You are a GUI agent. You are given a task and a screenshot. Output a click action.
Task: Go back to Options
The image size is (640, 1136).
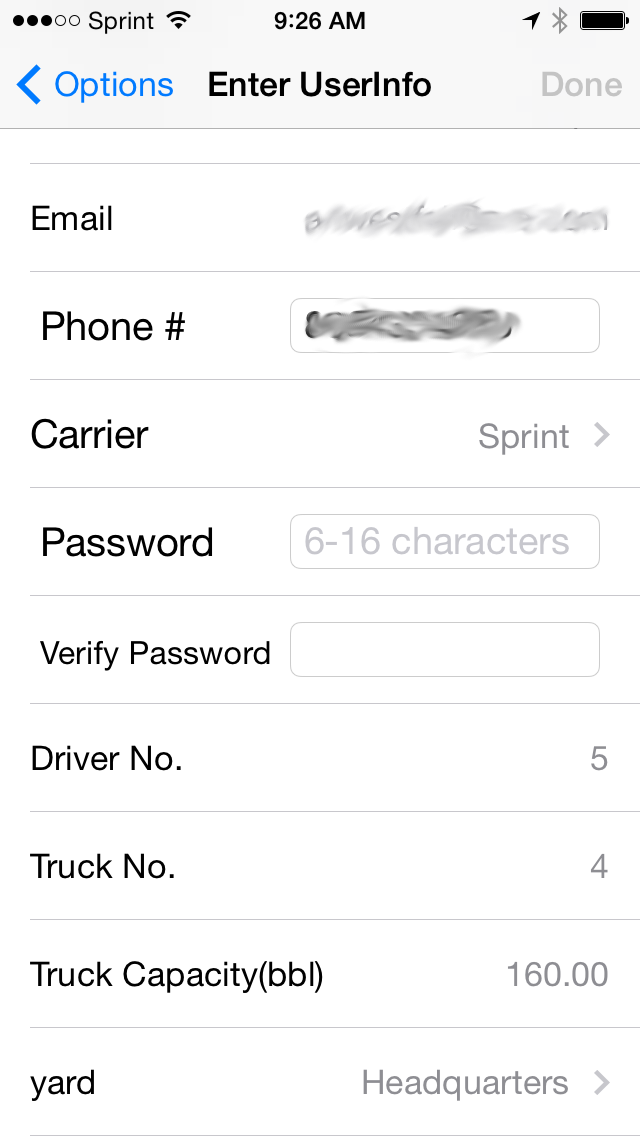[95, 85]
